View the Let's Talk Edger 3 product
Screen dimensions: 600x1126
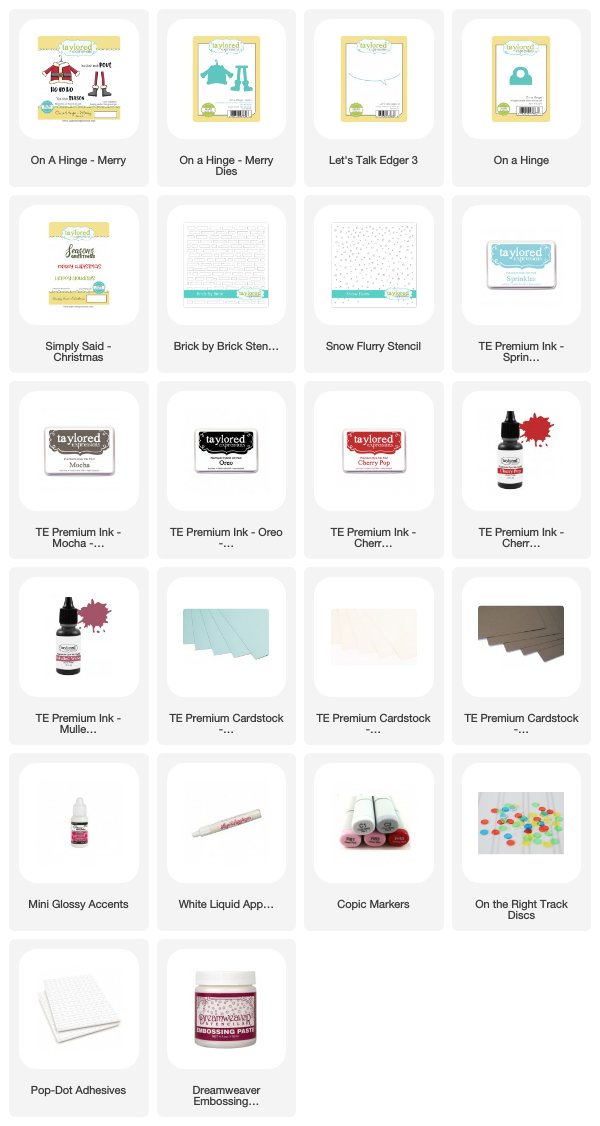(373, 98)
